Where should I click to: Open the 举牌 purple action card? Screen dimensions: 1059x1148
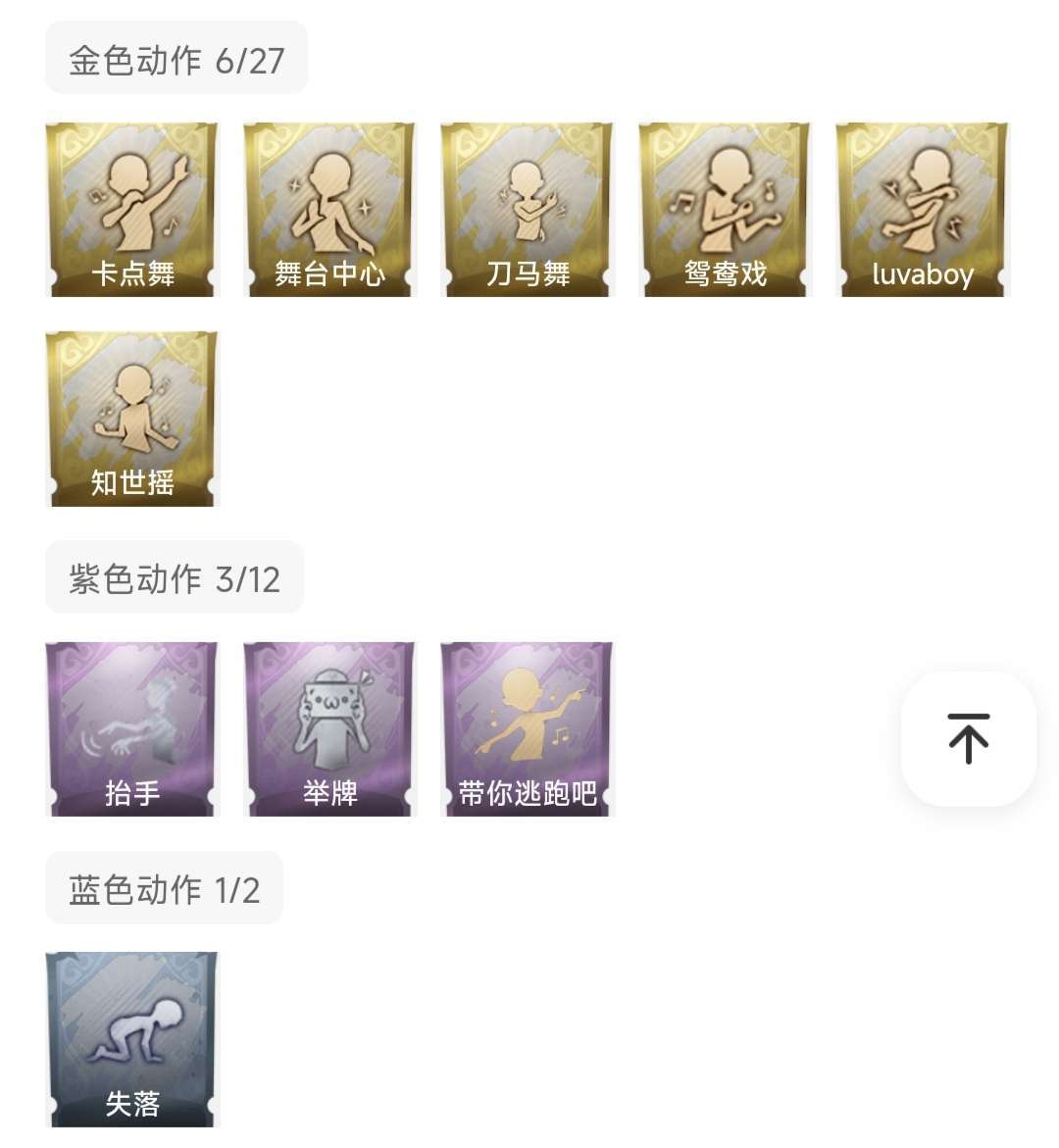329,729
